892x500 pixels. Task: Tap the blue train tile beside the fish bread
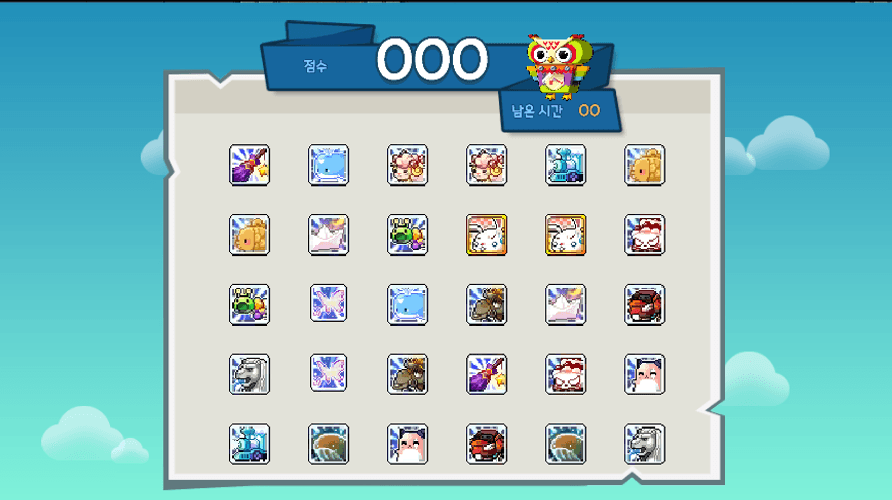click(566, 165)
